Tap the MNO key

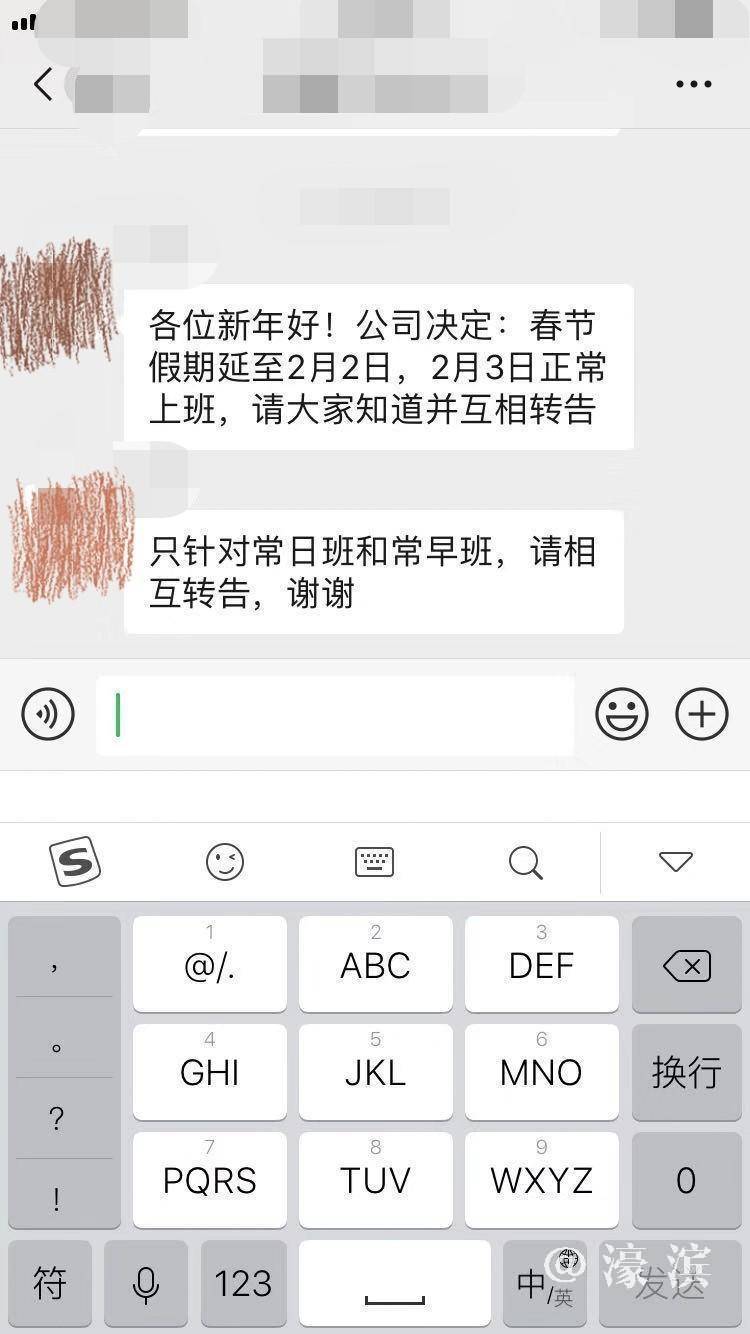(541, 1072)
